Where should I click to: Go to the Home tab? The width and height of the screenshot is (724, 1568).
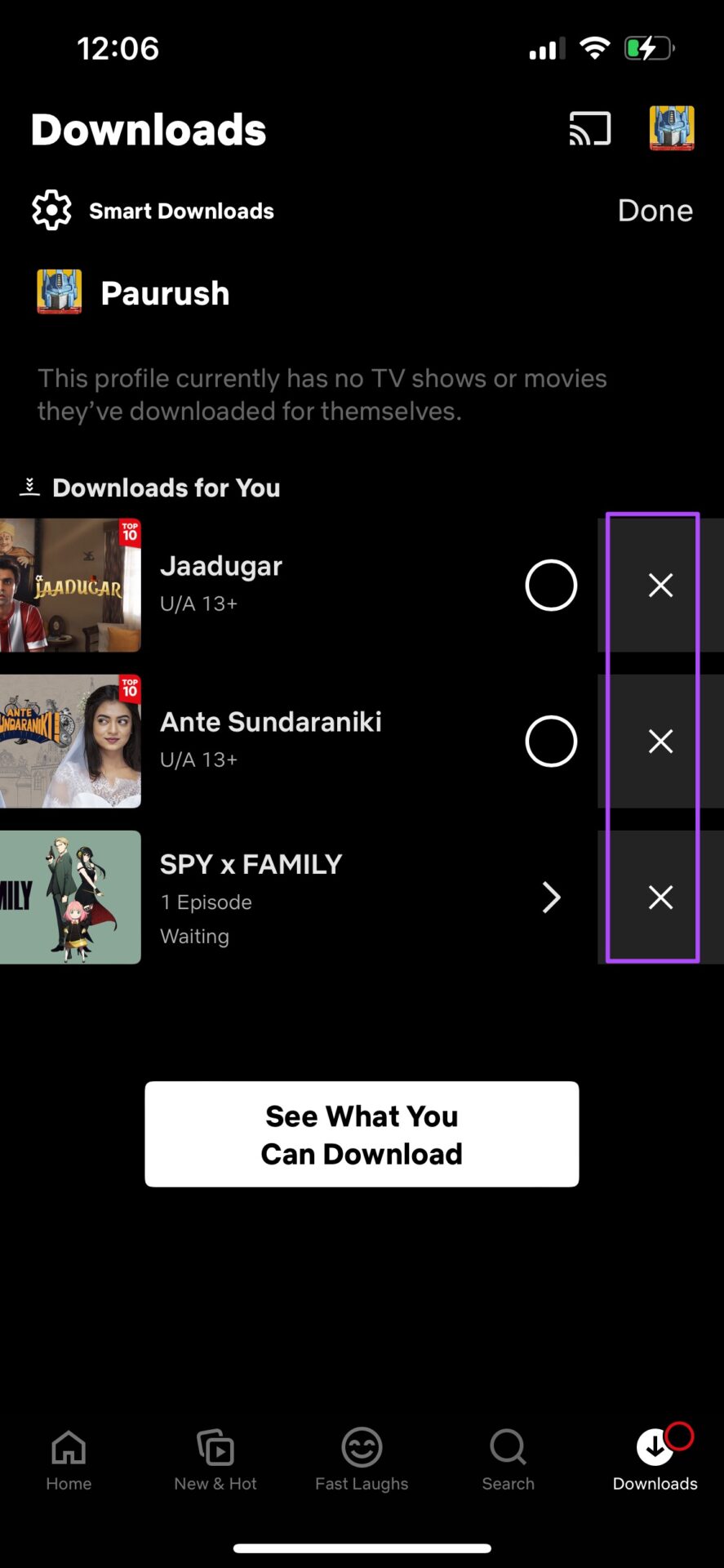[x=69, y=1460]
